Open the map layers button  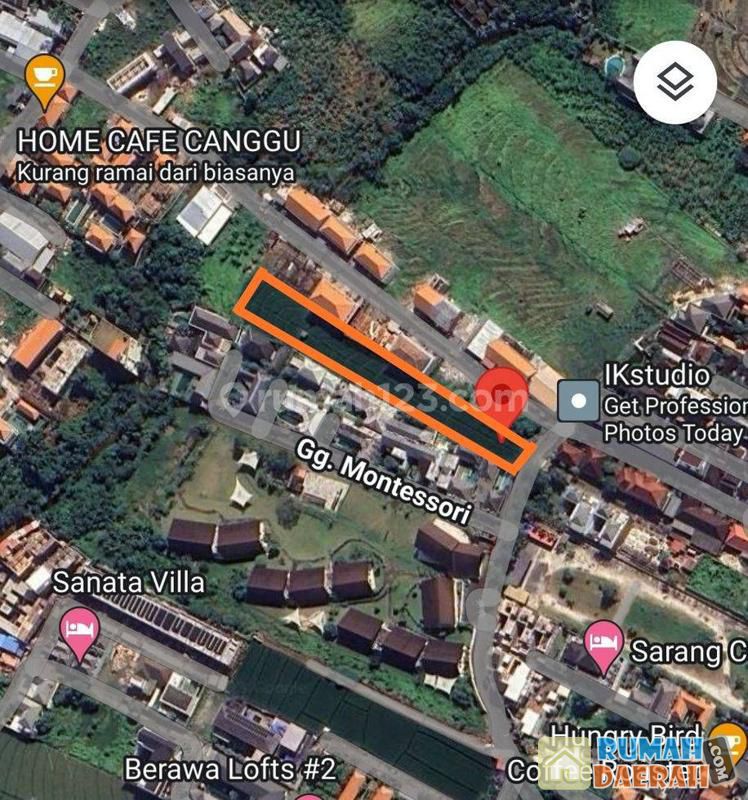point(675,83)
